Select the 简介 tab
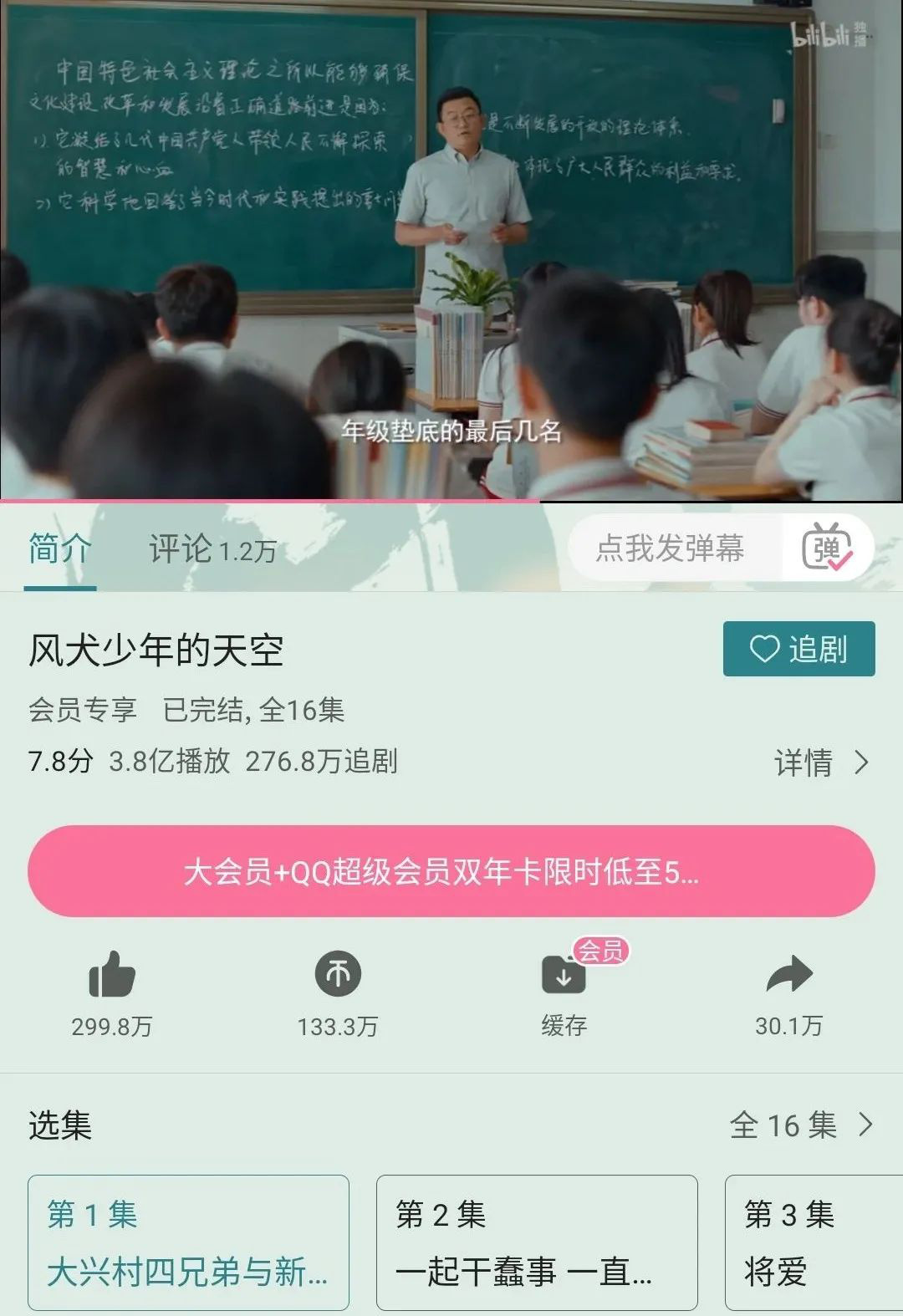Screen dimensions: 903x1316 tap(59, 550)
